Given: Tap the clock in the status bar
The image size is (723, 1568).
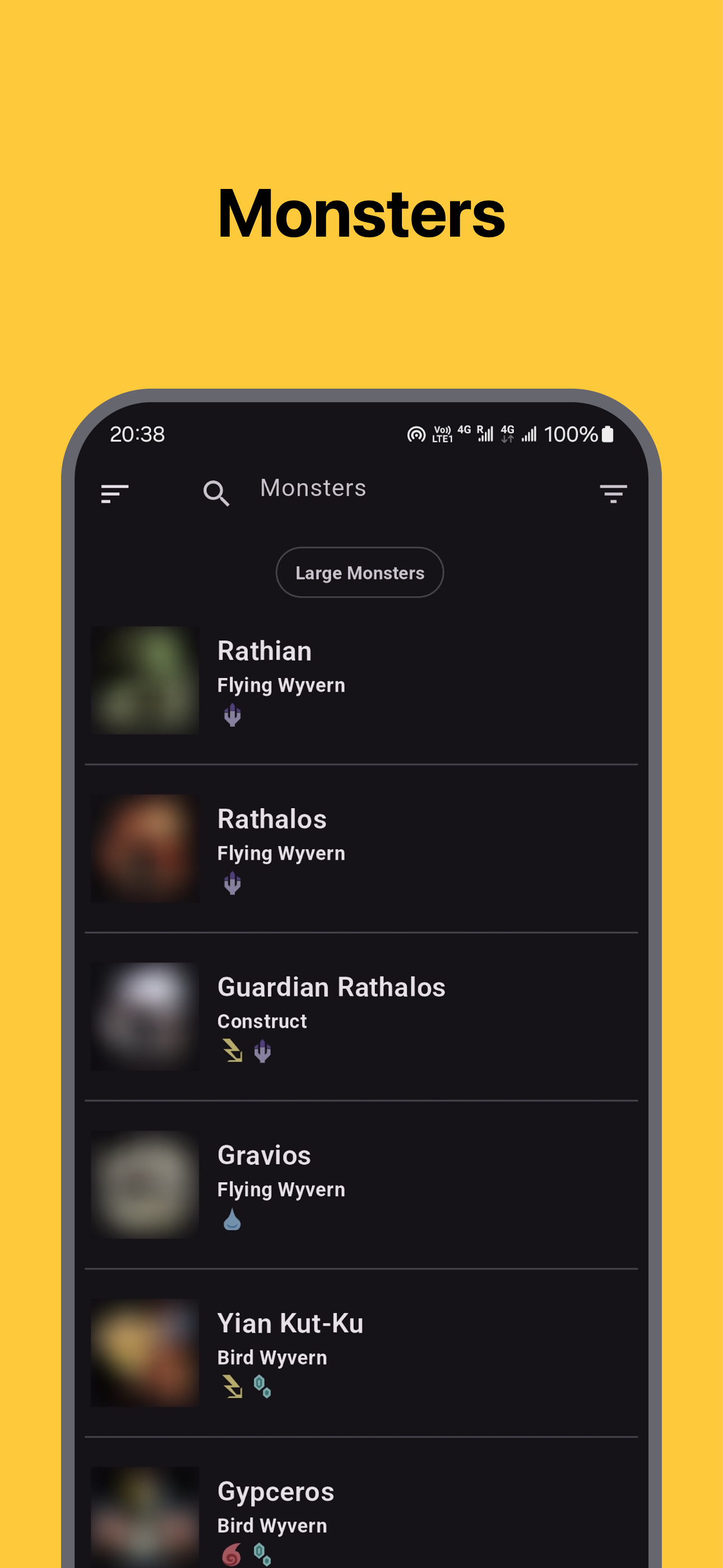Looking at the screenshot, I should [x=136, y=434].
